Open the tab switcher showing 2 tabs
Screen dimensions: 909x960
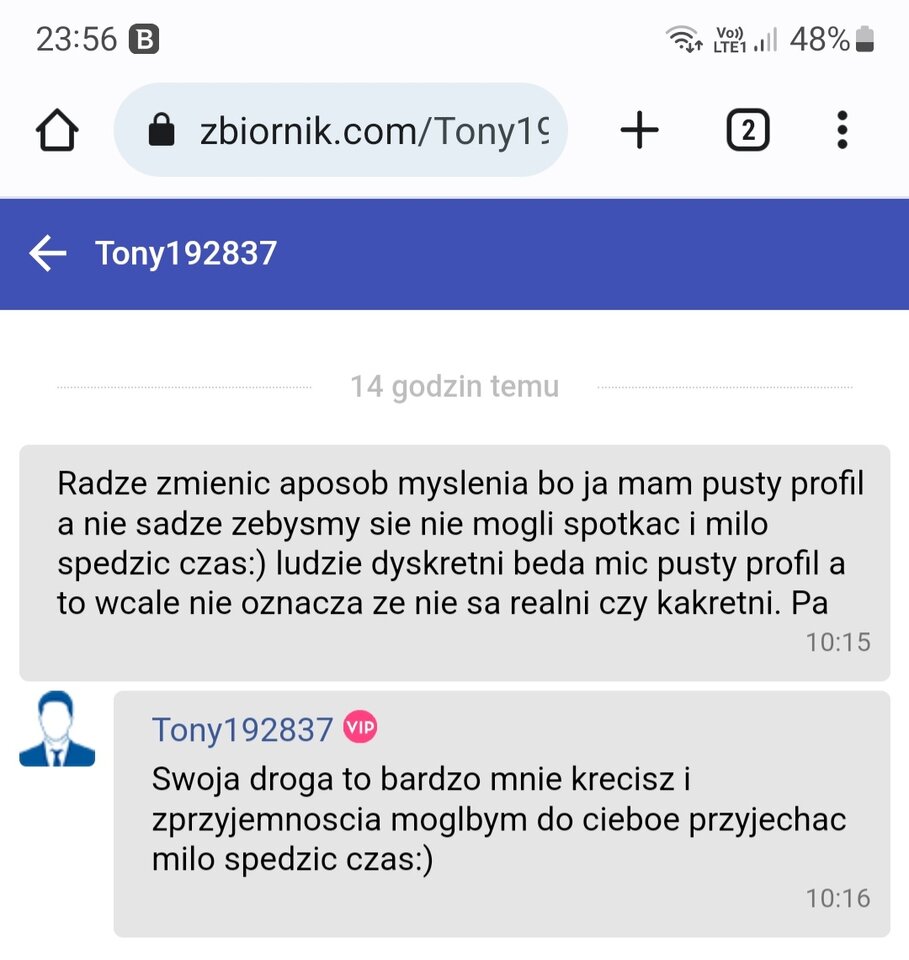coord(748,130)
